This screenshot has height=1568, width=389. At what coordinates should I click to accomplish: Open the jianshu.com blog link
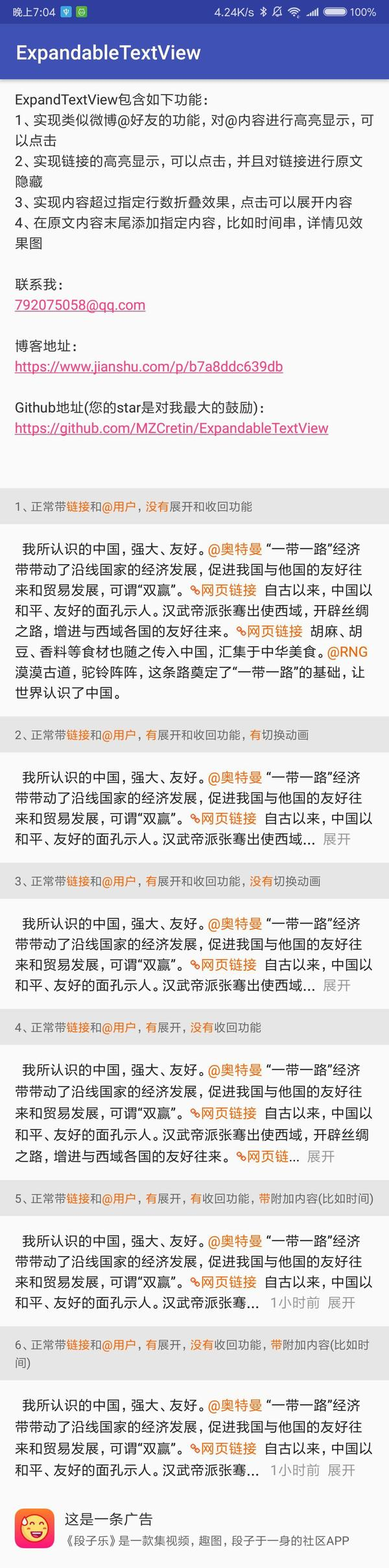148,366
